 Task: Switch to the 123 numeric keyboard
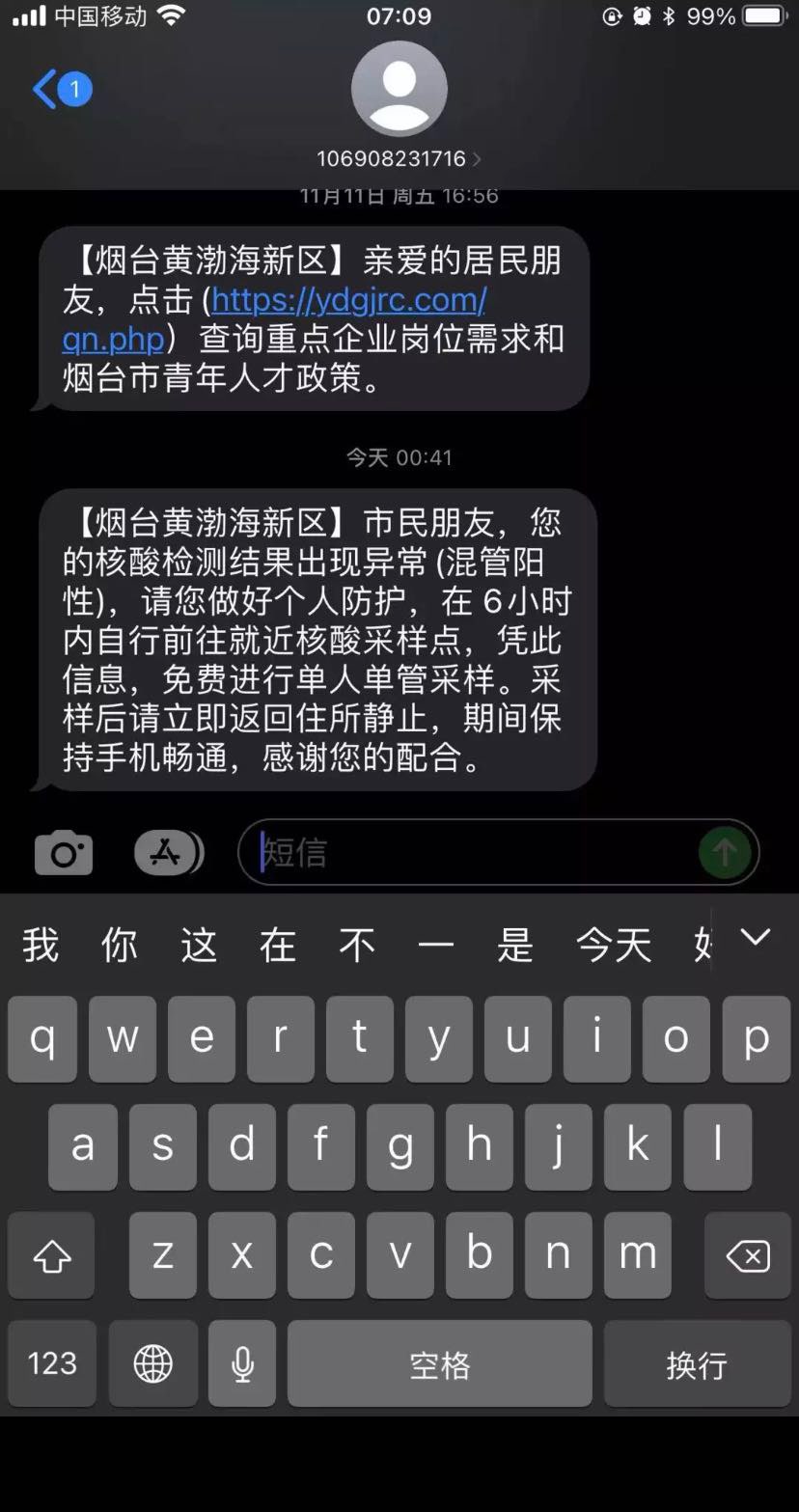[52, 1362]
